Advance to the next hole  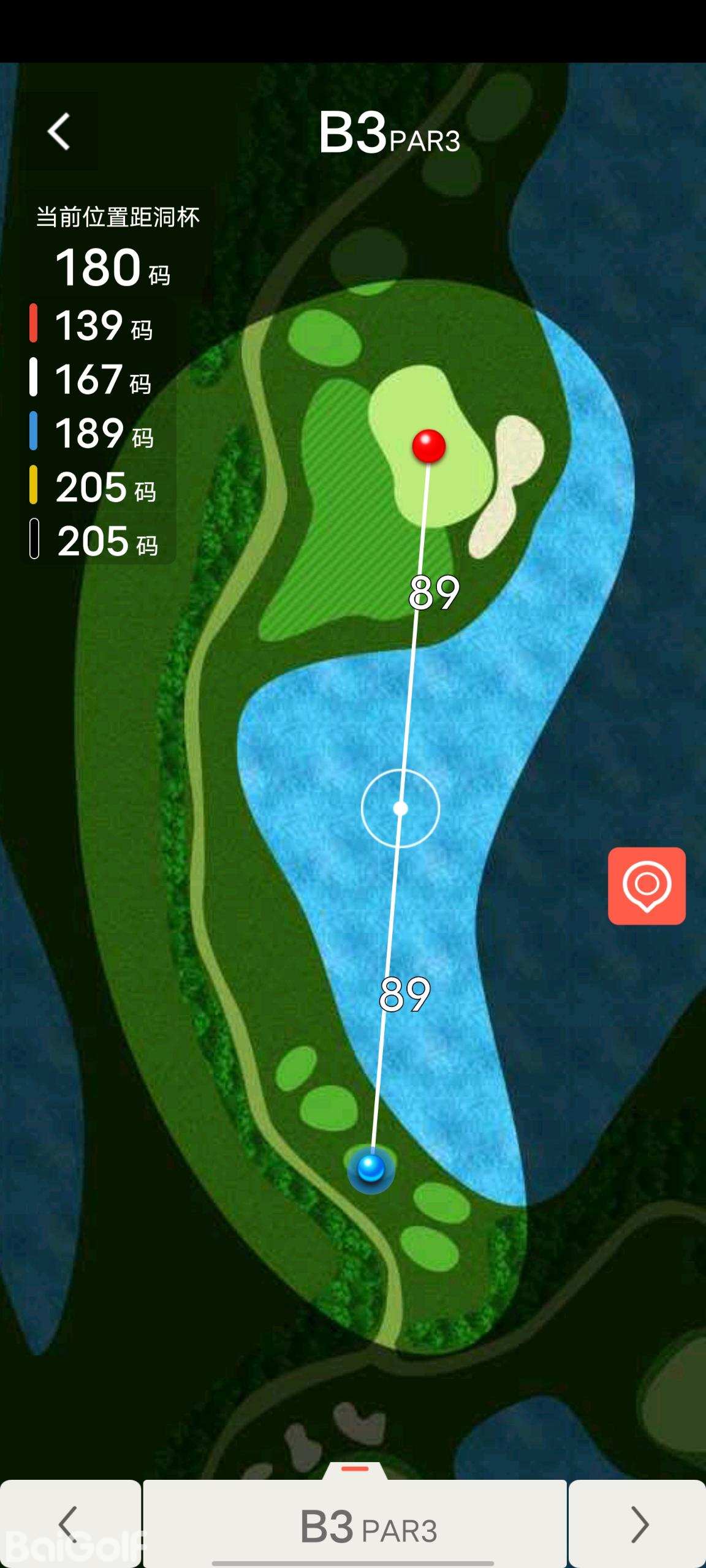[x=638, y=1524]
